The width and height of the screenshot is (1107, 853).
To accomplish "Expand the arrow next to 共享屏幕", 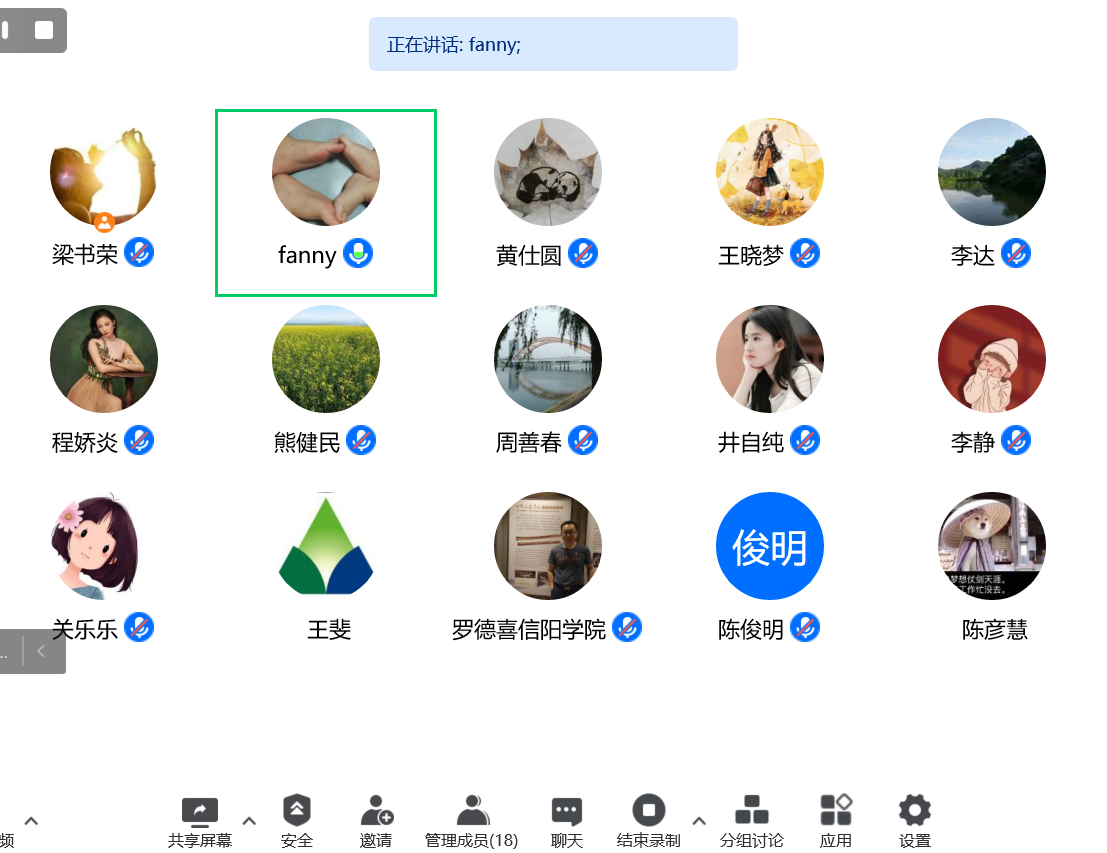I will tap(249, 821).
